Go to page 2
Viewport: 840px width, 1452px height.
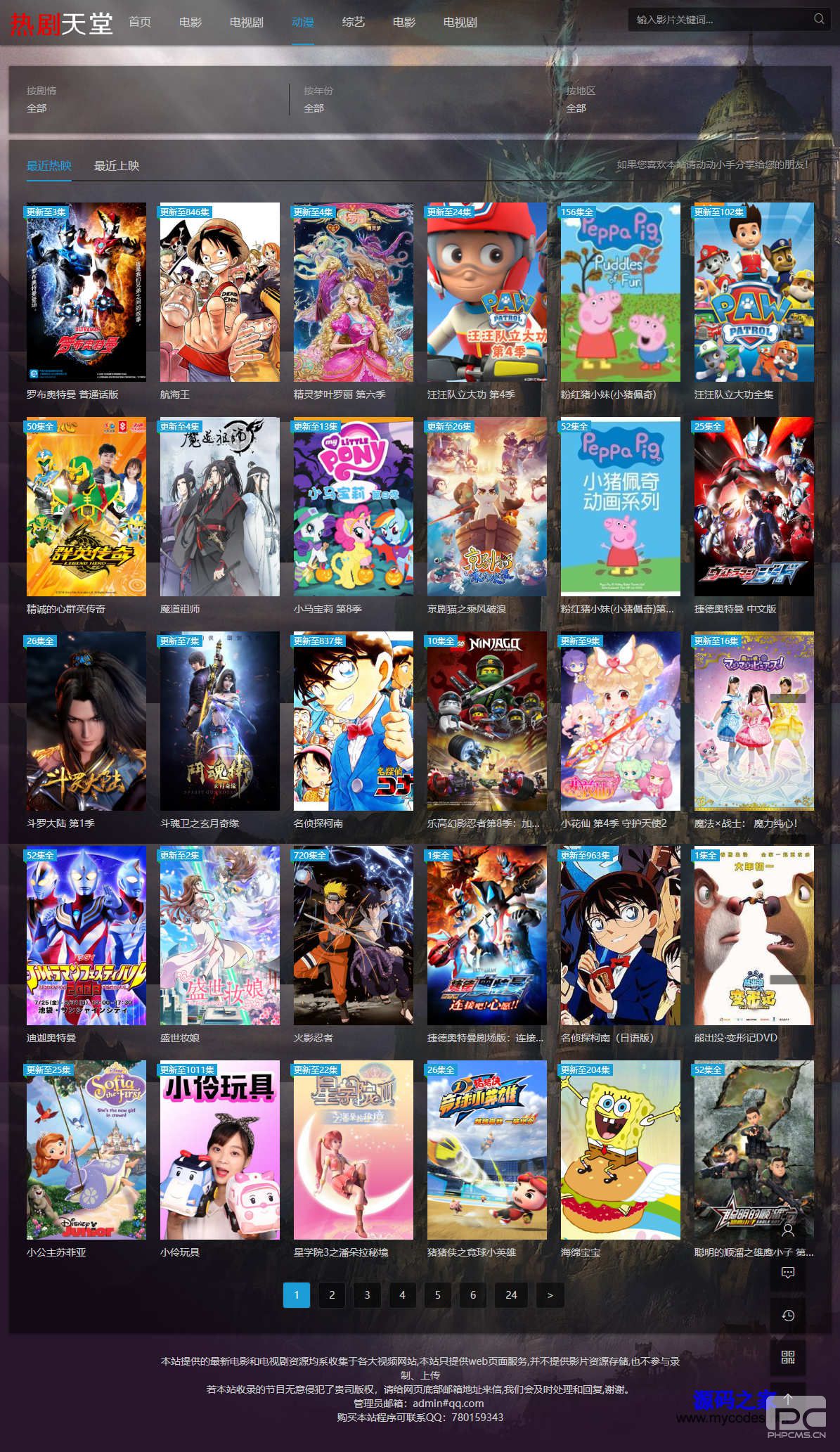[332, 1295]
